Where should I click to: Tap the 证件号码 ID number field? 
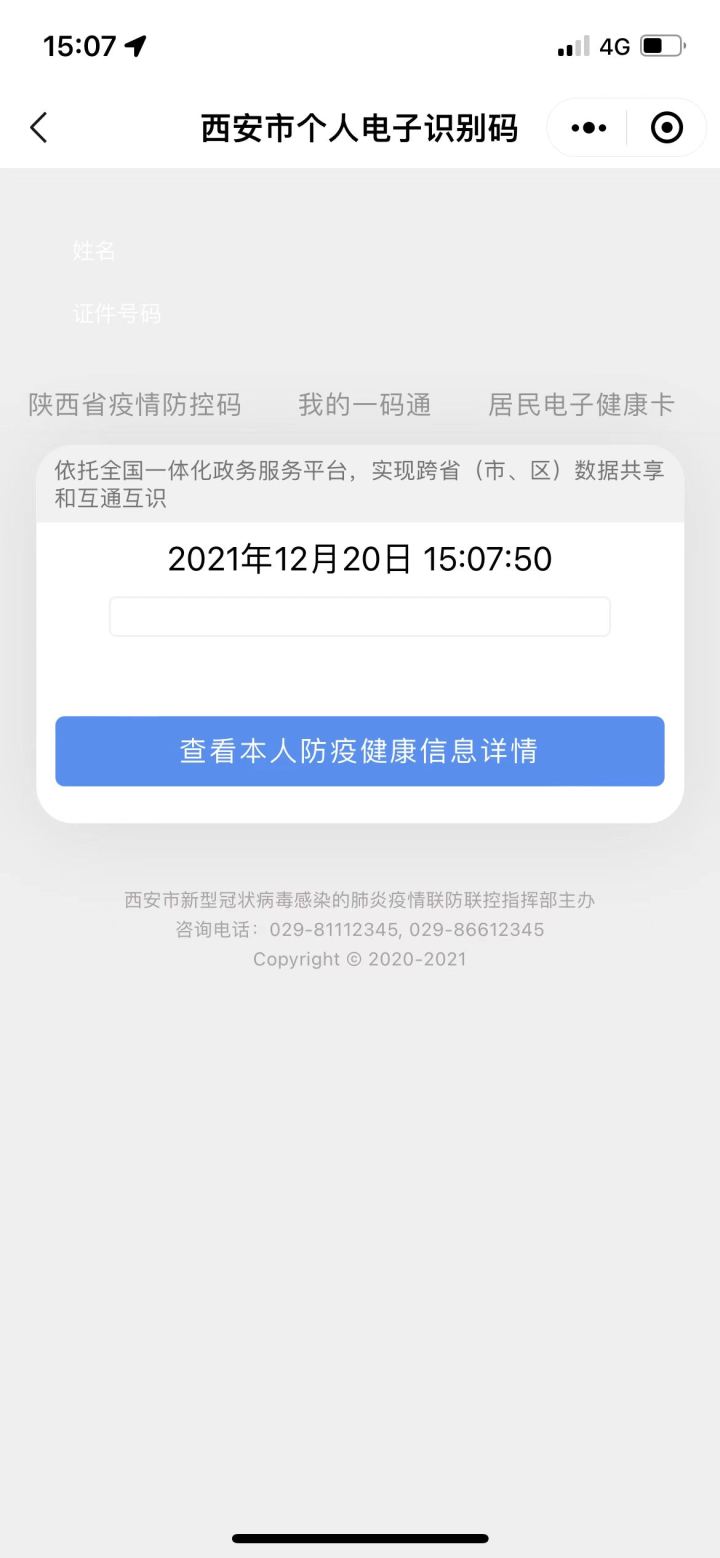[x=117, y=313]
